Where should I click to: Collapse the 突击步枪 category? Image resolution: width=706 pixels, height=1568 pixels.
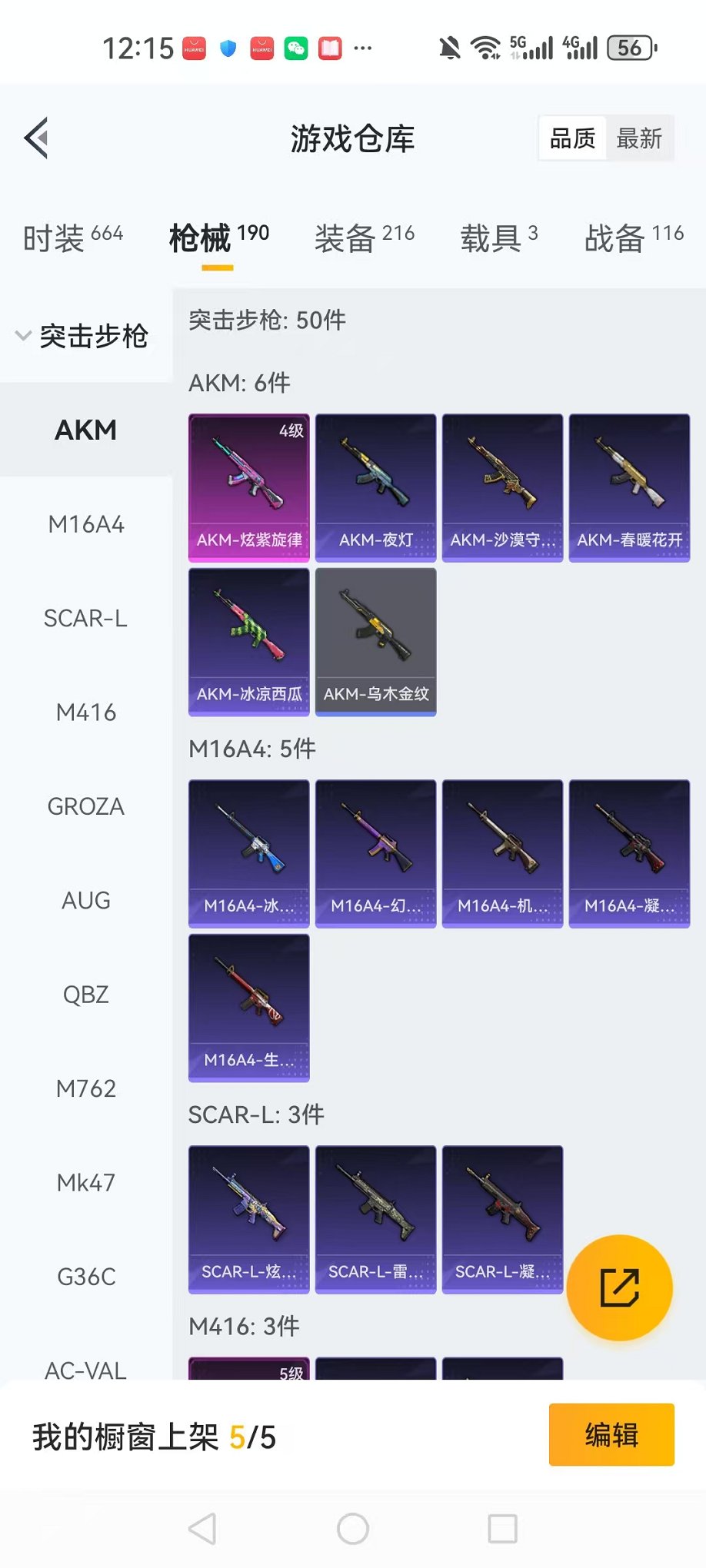coord(83,336)
